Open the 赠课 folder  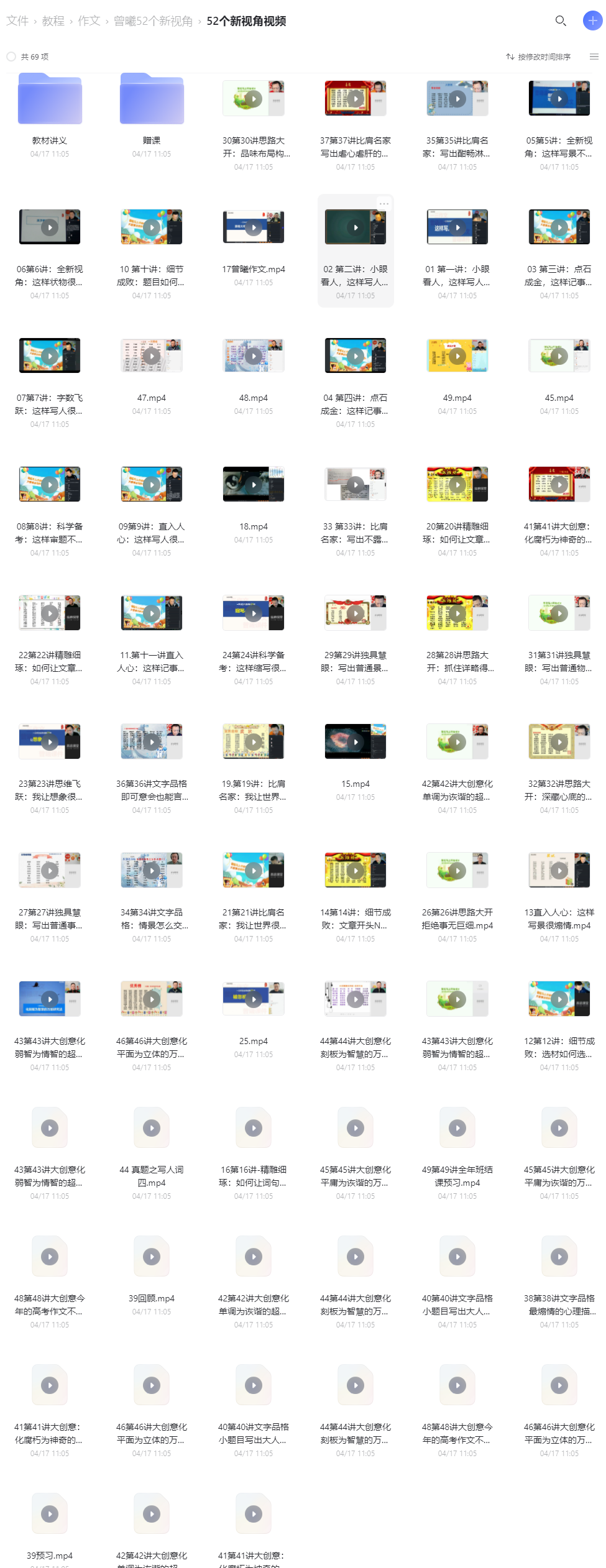pos(152,99)
